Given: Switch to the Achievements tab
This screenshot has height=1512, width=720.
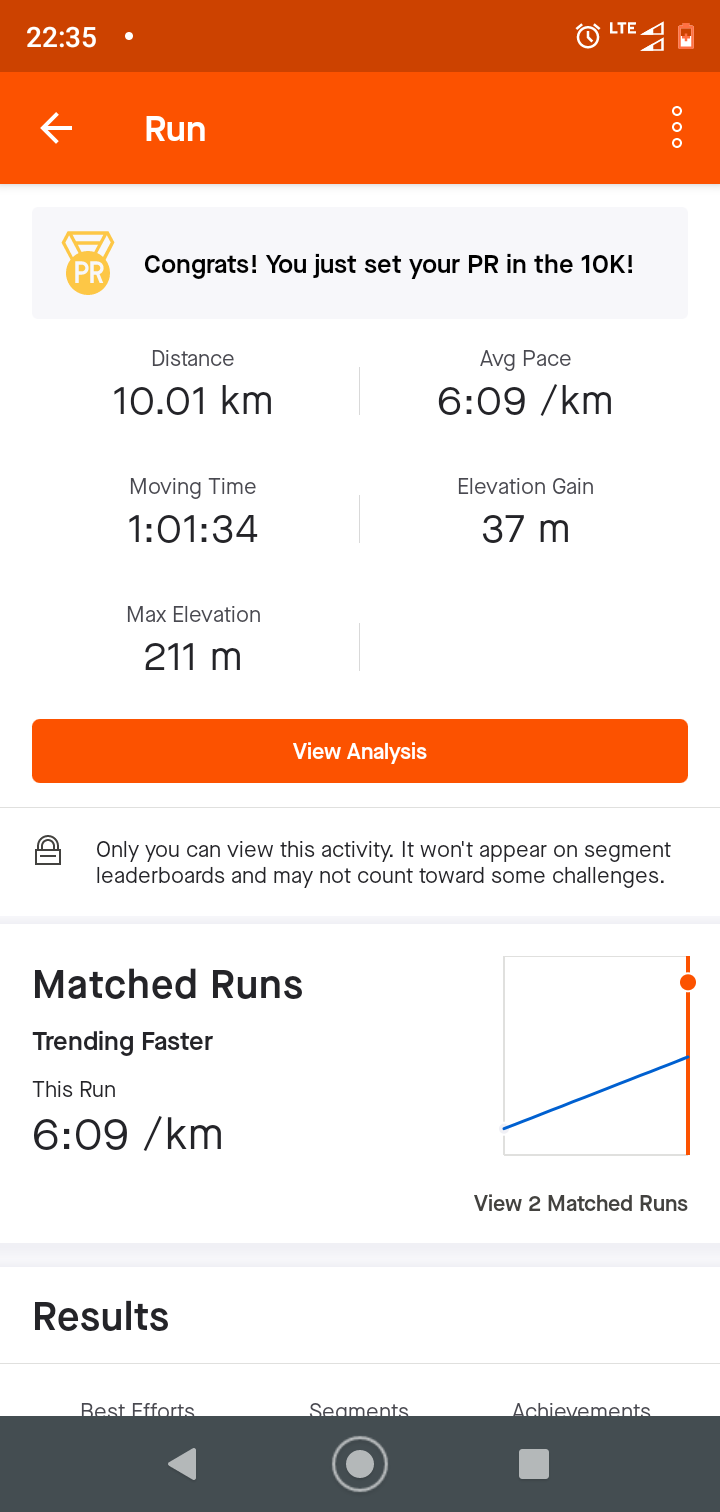Looking at the screenshot, I should [581, 1407].
